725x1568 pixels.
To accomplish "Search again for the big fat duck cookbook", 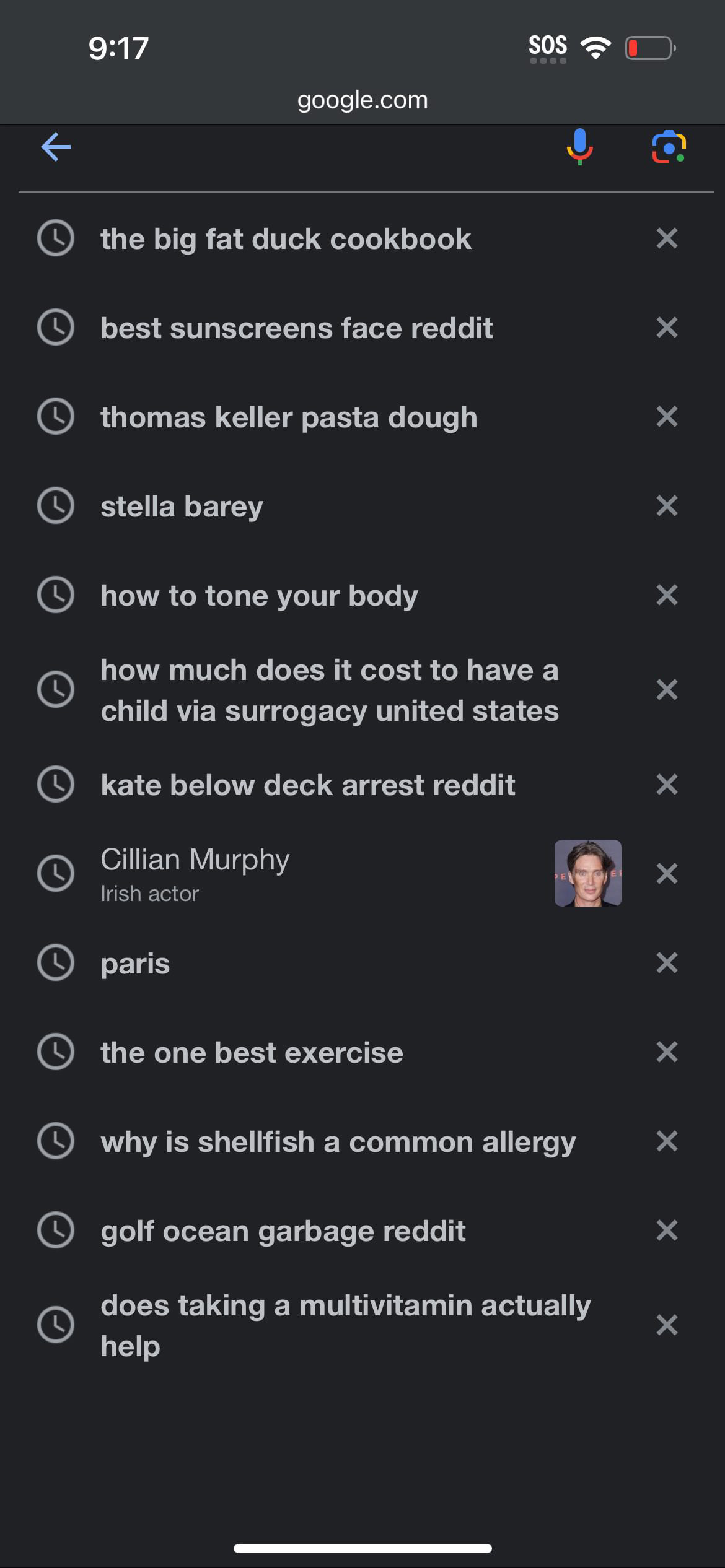I will pos(286,239).
